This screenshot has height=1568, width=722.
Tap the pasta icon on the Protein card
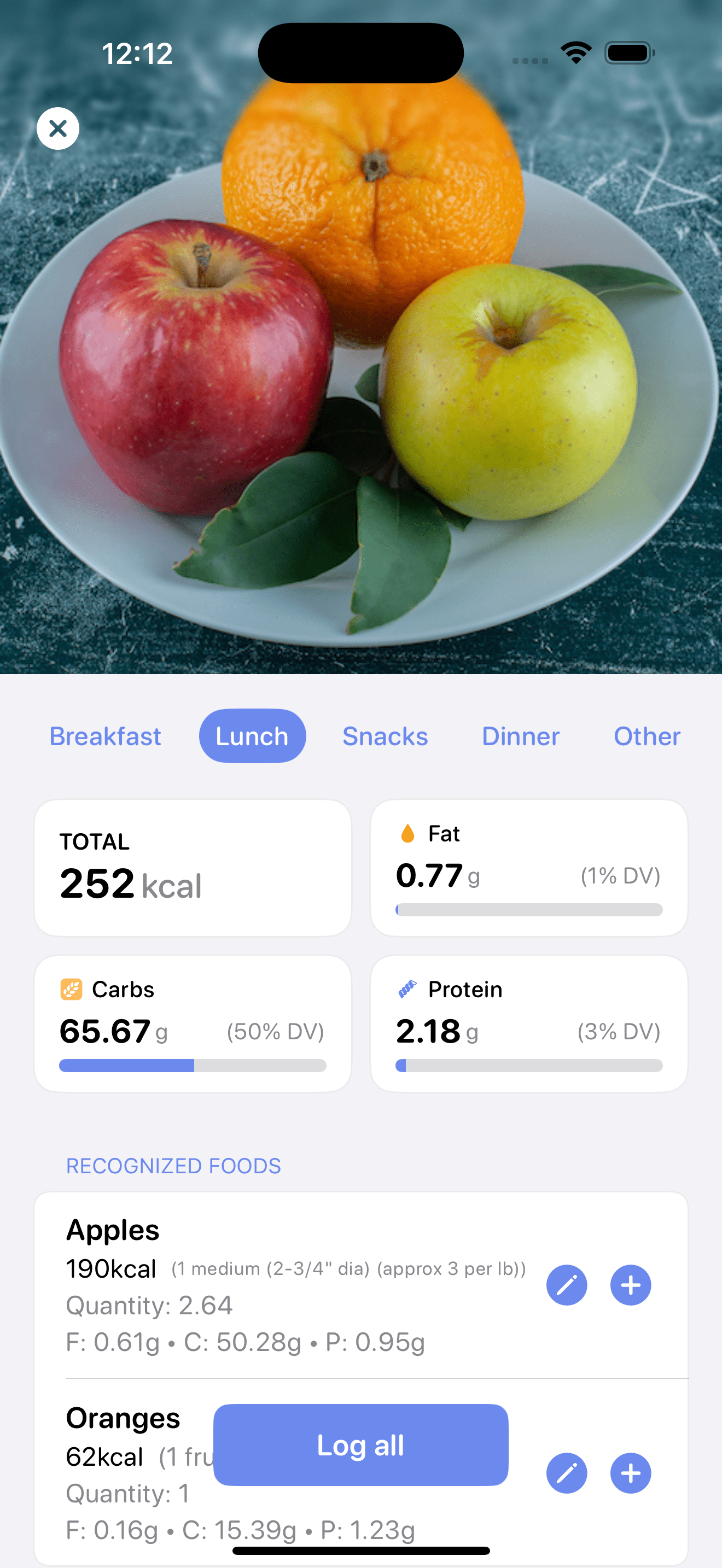pos(409,988)
